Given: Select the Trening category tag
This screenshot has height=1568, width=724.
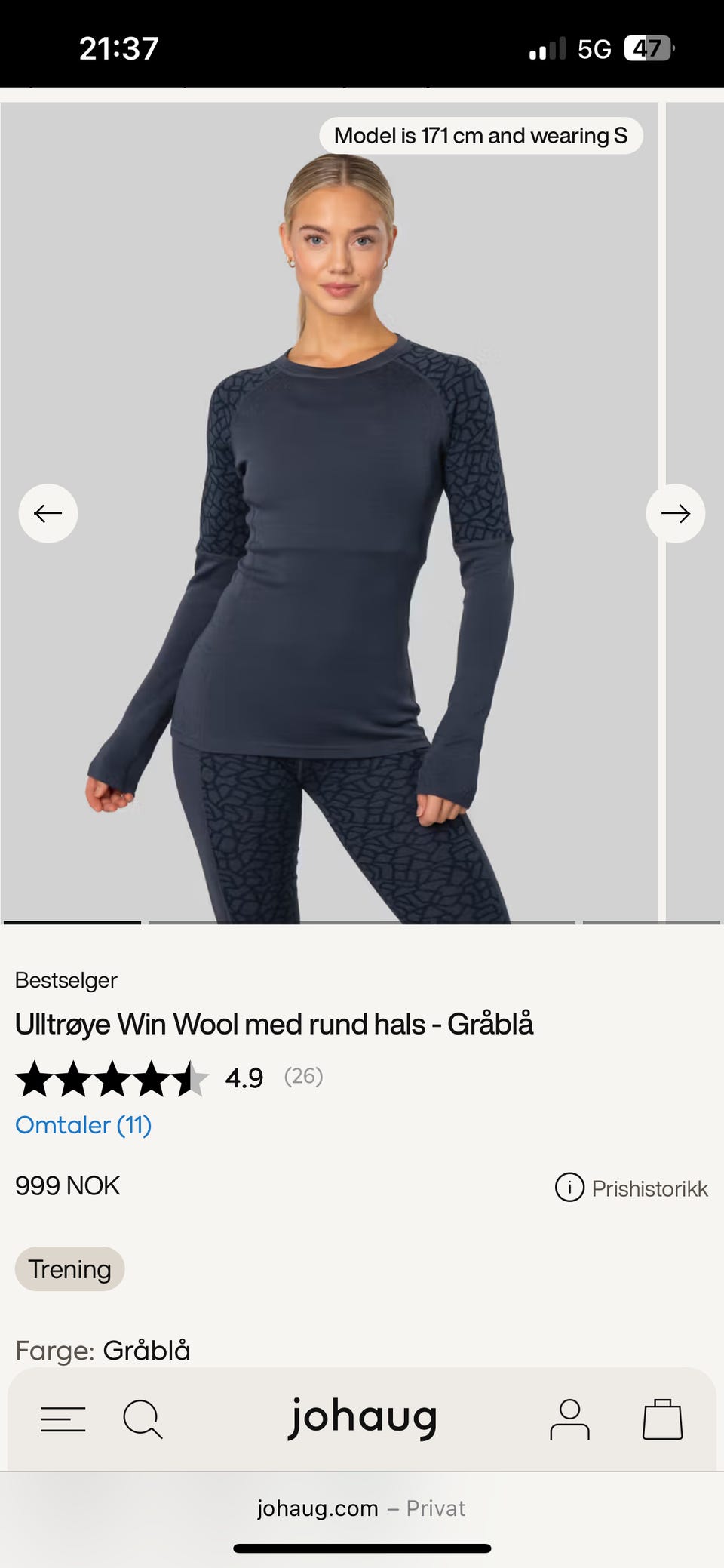Looking at the screenshot, I should coord(69,1269).
